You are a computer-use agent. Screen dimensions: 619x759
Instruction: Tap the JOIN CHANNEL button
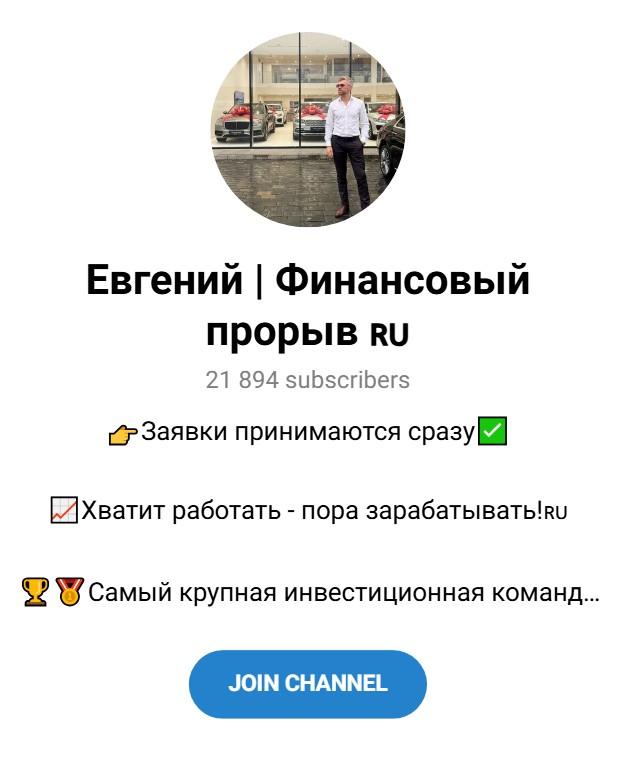pyautogui.click(x=308, y=684)
